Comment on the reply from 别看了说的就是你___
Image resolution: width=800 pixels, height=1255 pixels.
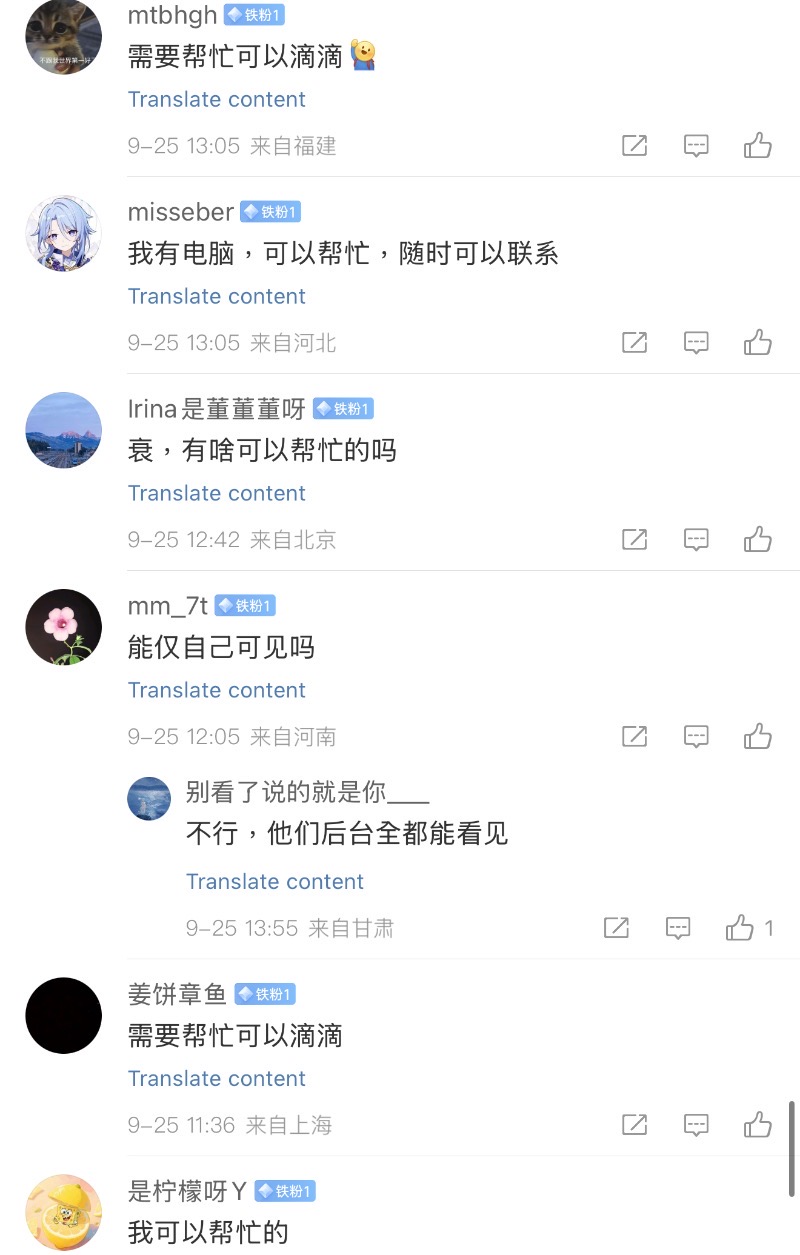[x=678, y=928]
